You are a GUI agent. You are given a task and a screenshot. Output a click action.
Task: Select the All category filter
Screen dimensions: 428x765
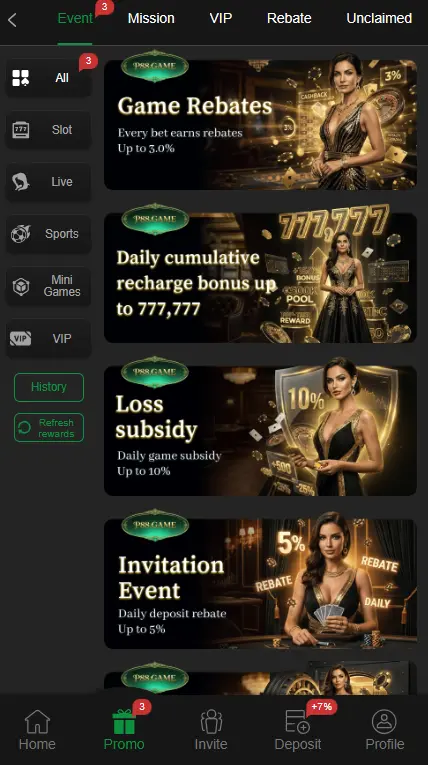(48, 78)
